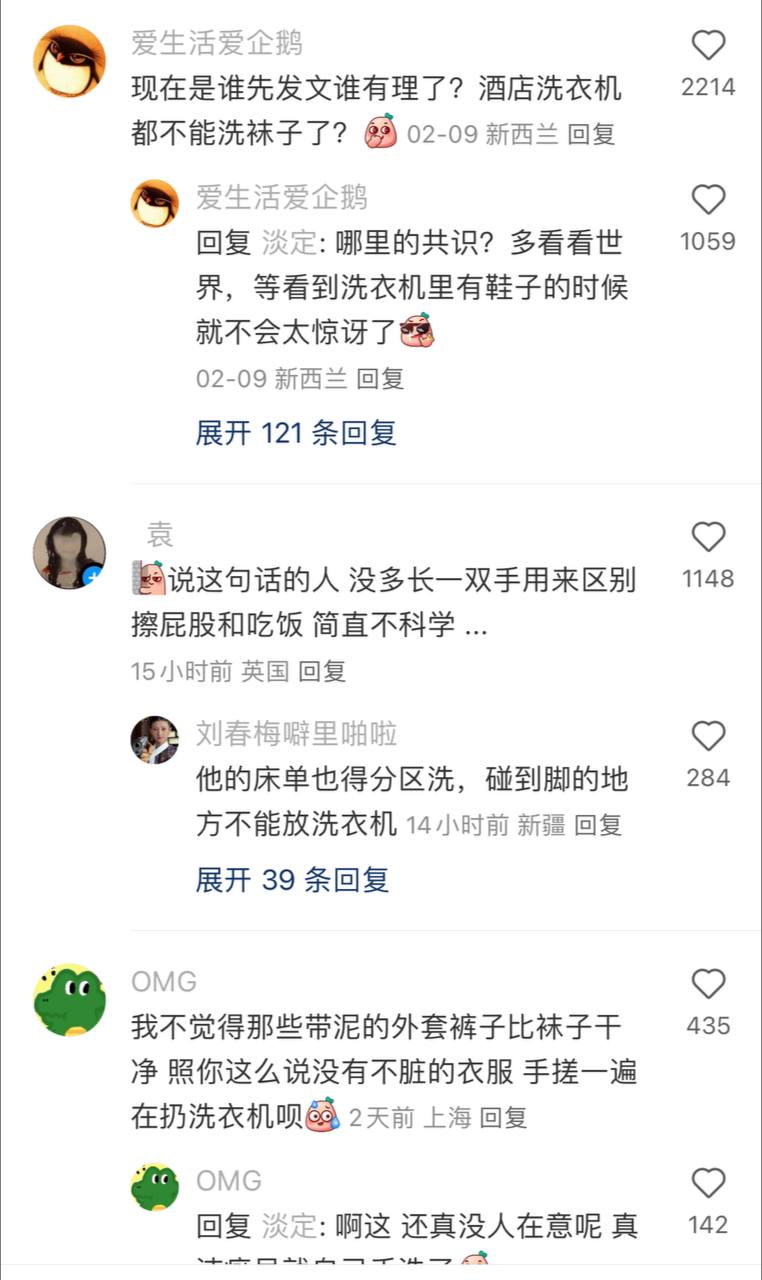Toggle like on 爱生活爱企鹅's top comment
This screenshot has width=762, height=1280.
click(708, 45)
